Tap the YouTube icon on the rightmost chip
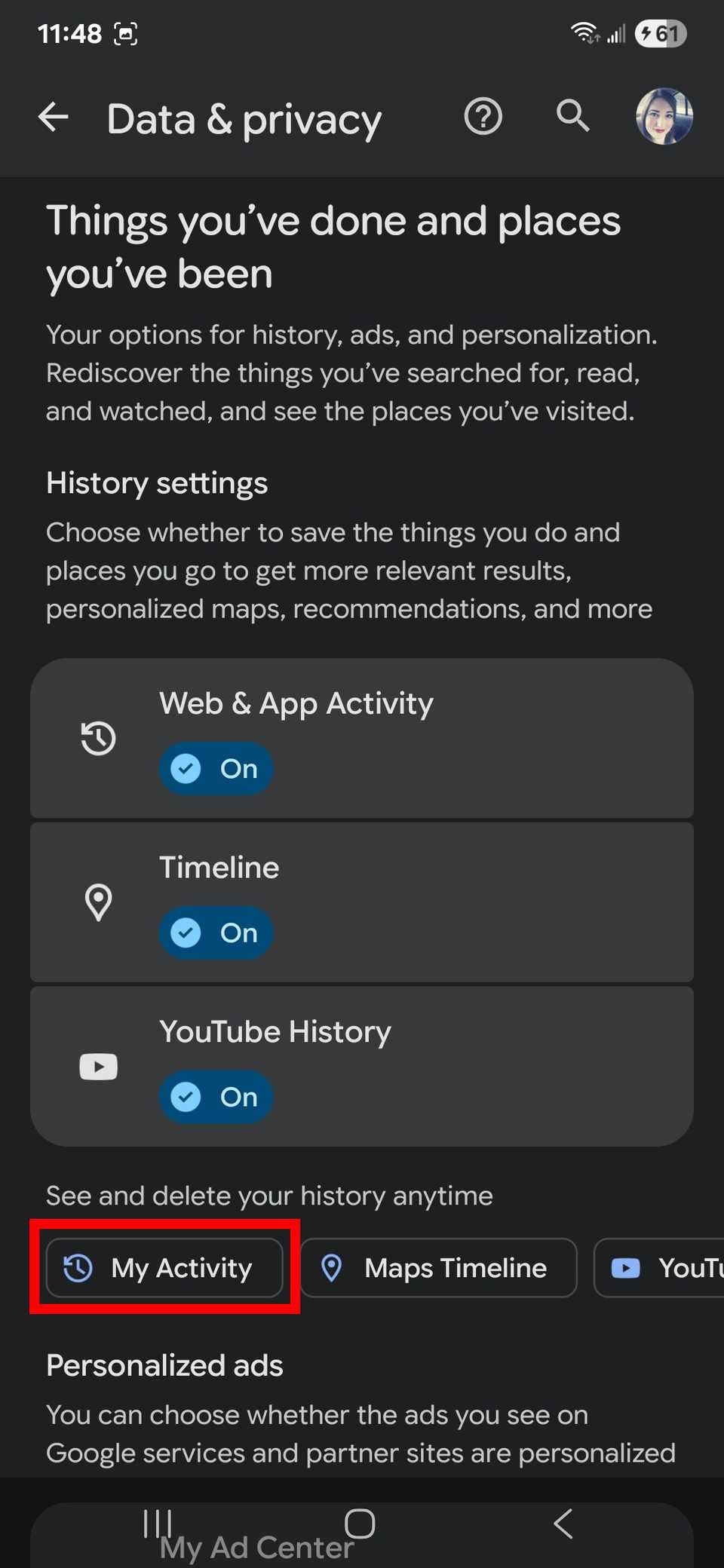Screen dimensions: 724x1568 (627, 1267)
